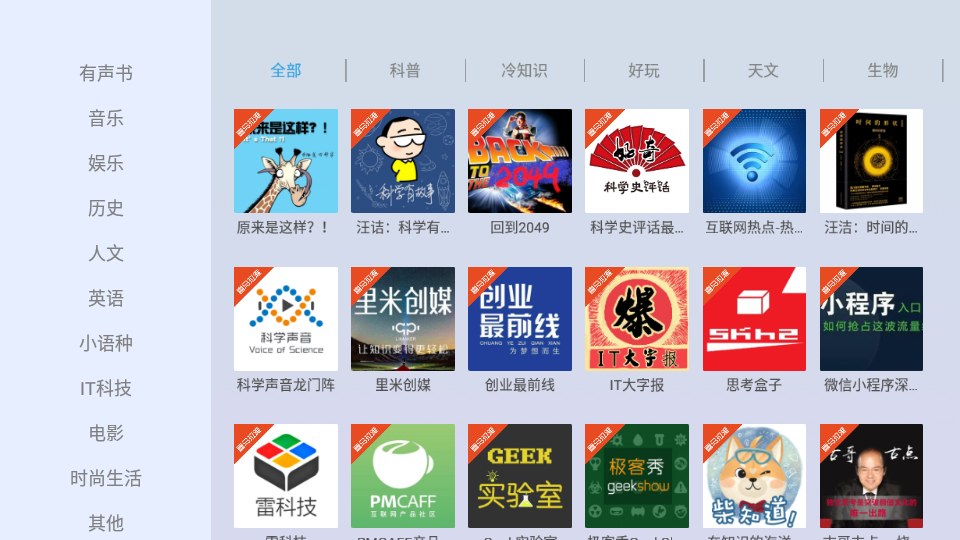Open the 创业最前线 album
The image size is (960, 540).
520,319
